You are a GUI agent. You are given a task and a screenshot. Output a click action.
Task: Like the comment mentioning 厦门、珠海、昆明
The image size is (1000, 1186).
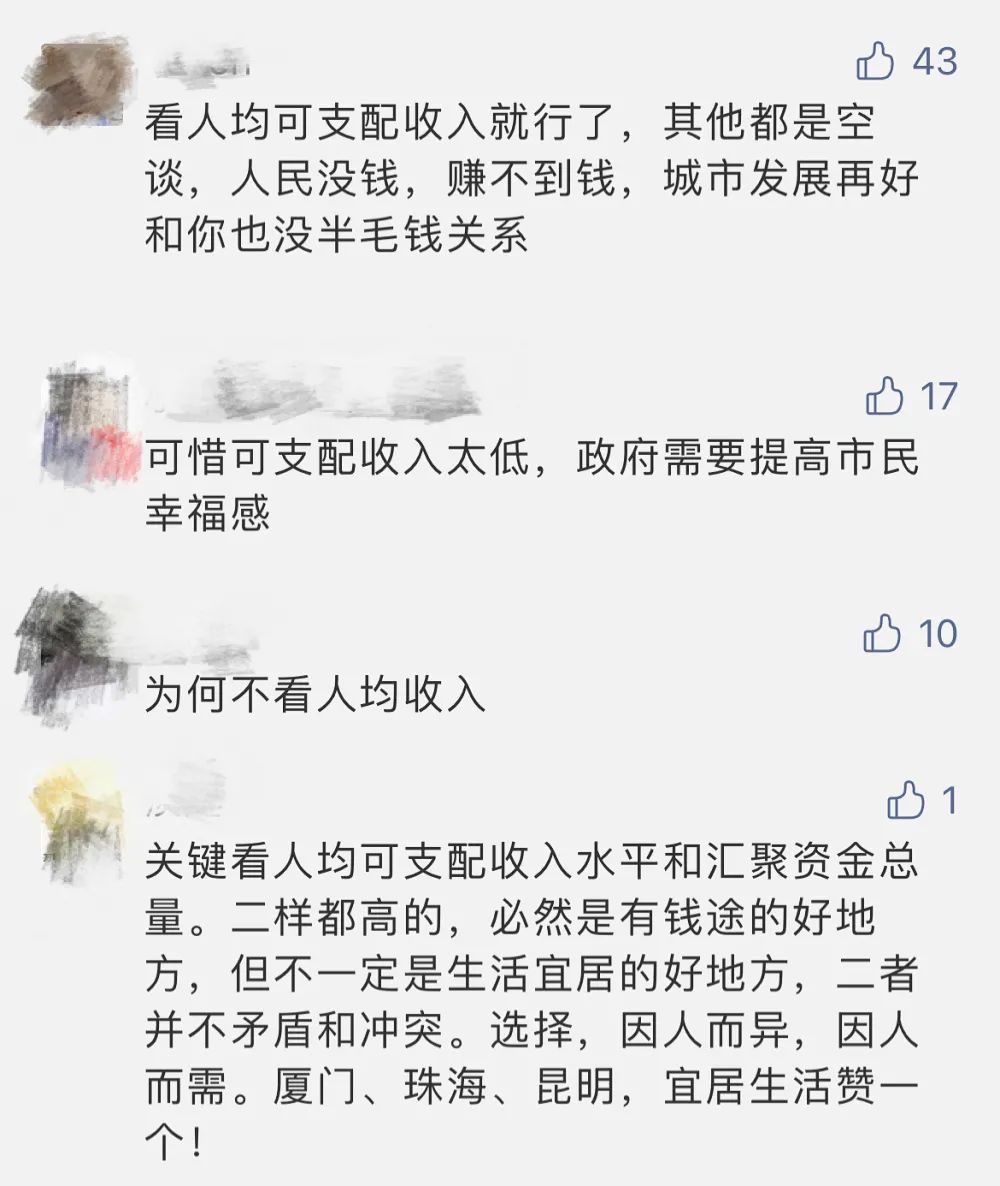(x=906, y=800)
